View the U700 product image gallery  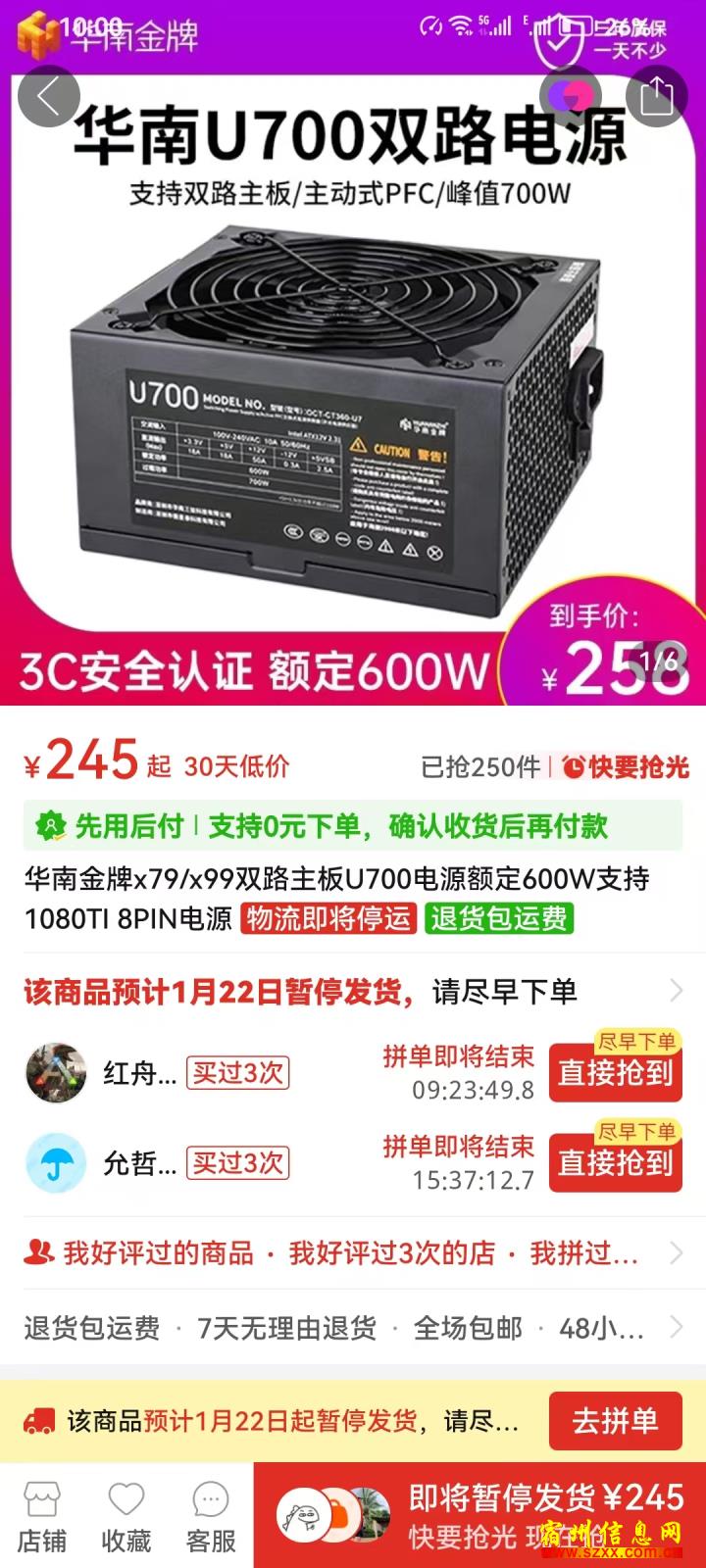pos(333,412)
